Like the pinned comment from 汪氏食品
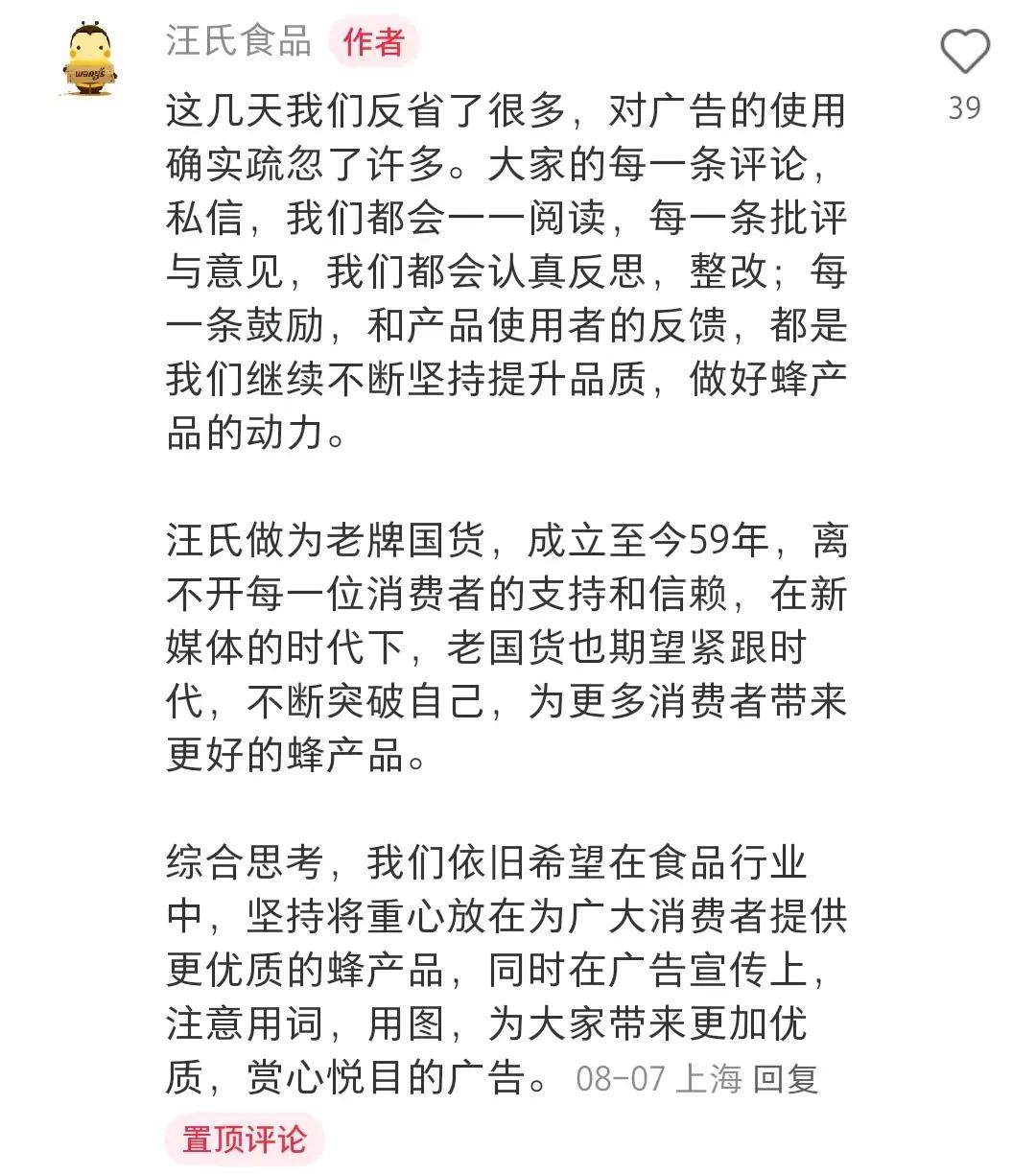The image size is (1036, 1175). [963, 52]
